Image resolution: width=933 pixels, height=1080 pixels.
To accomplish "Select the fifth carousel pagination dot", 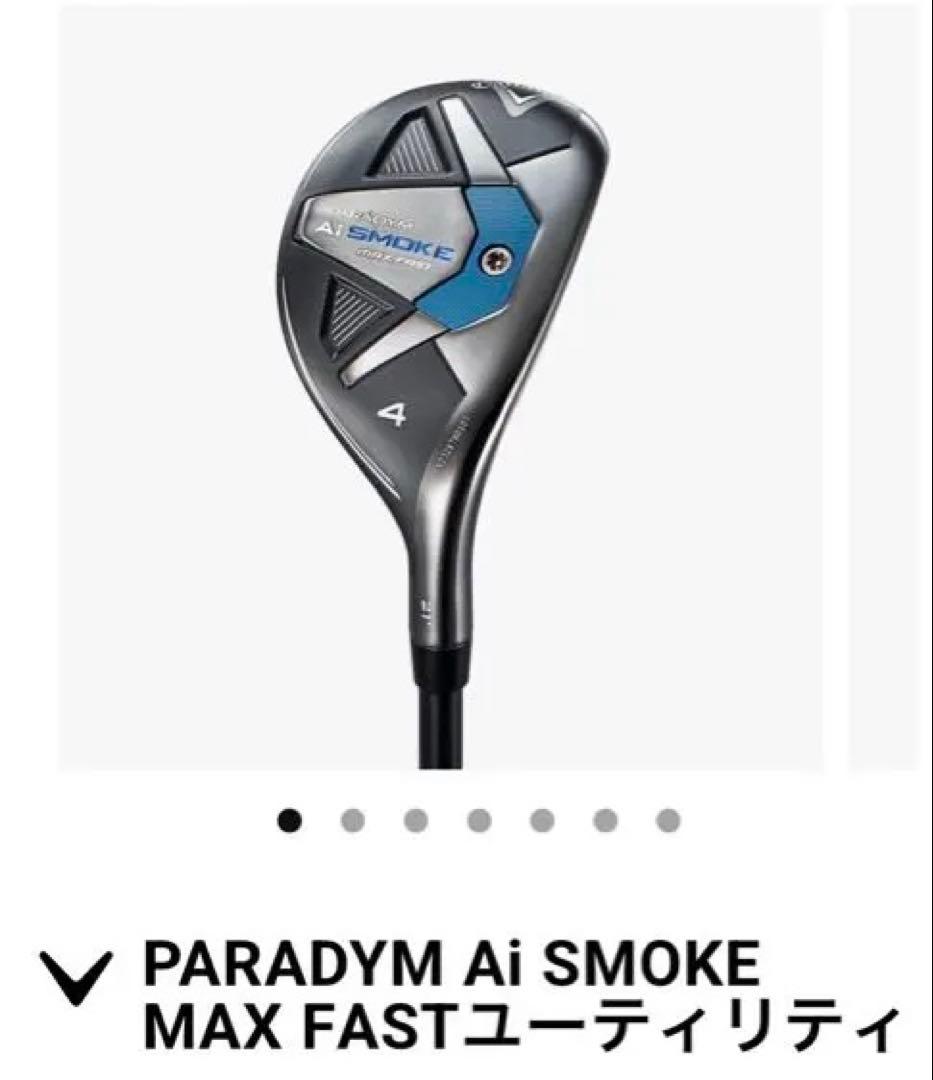I will point(541,818).
